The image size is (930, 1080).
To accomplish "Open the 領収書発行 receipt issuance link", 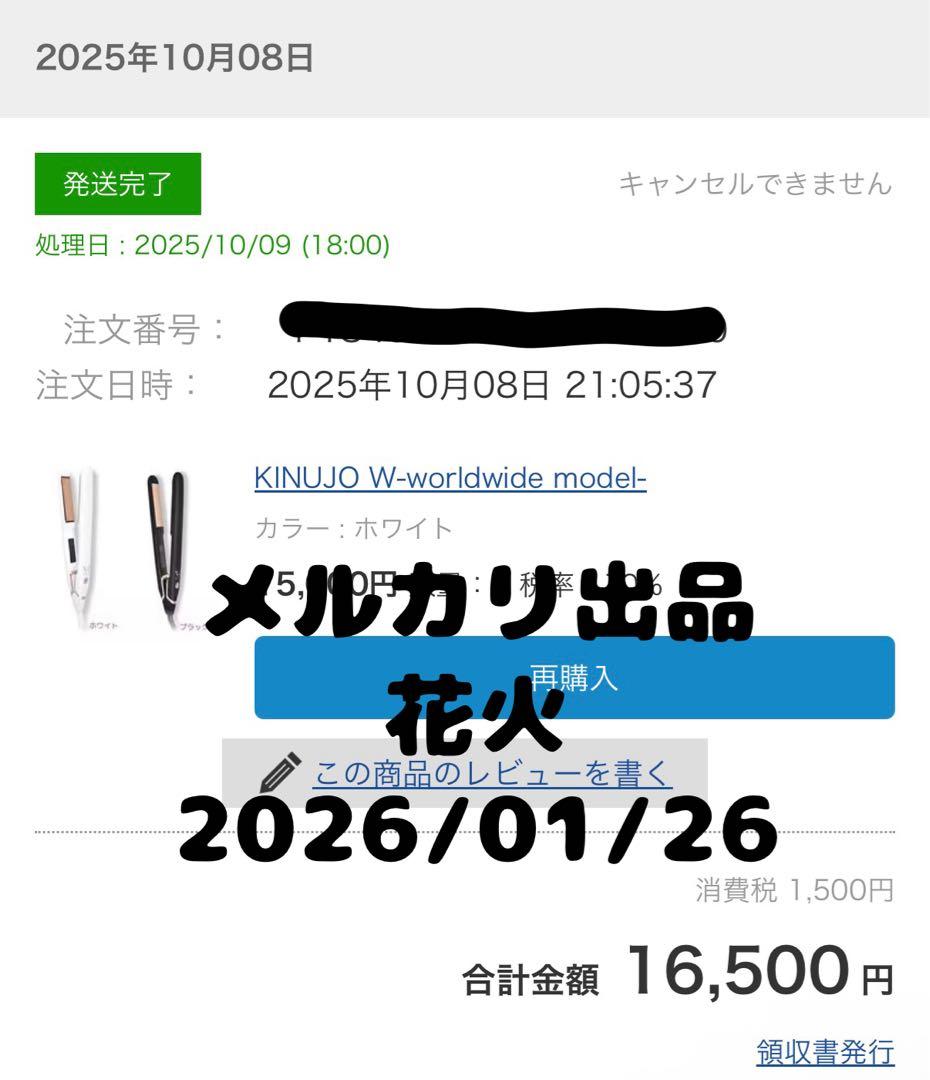I will click(825, 1051).
